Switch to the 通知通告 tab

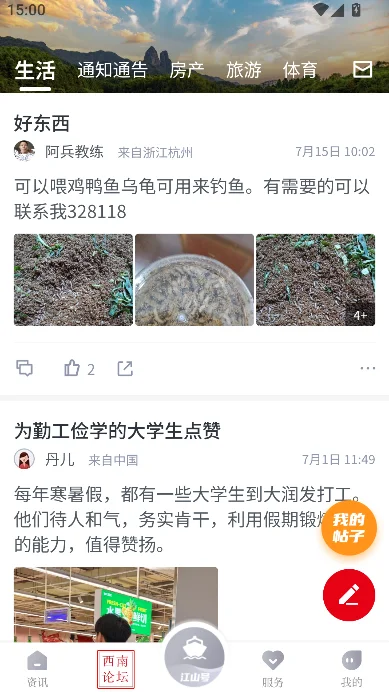click(x=113, y=70)
